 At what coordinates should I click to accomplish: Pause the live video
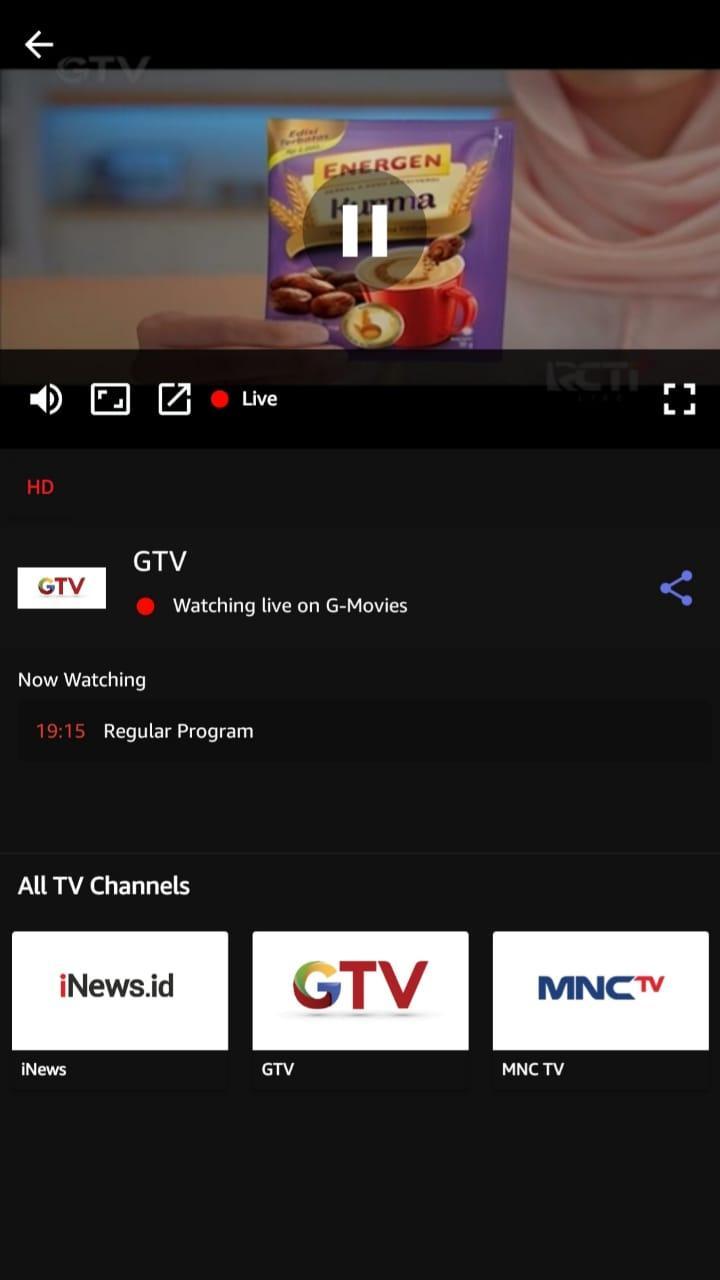[x=364, y=230]
